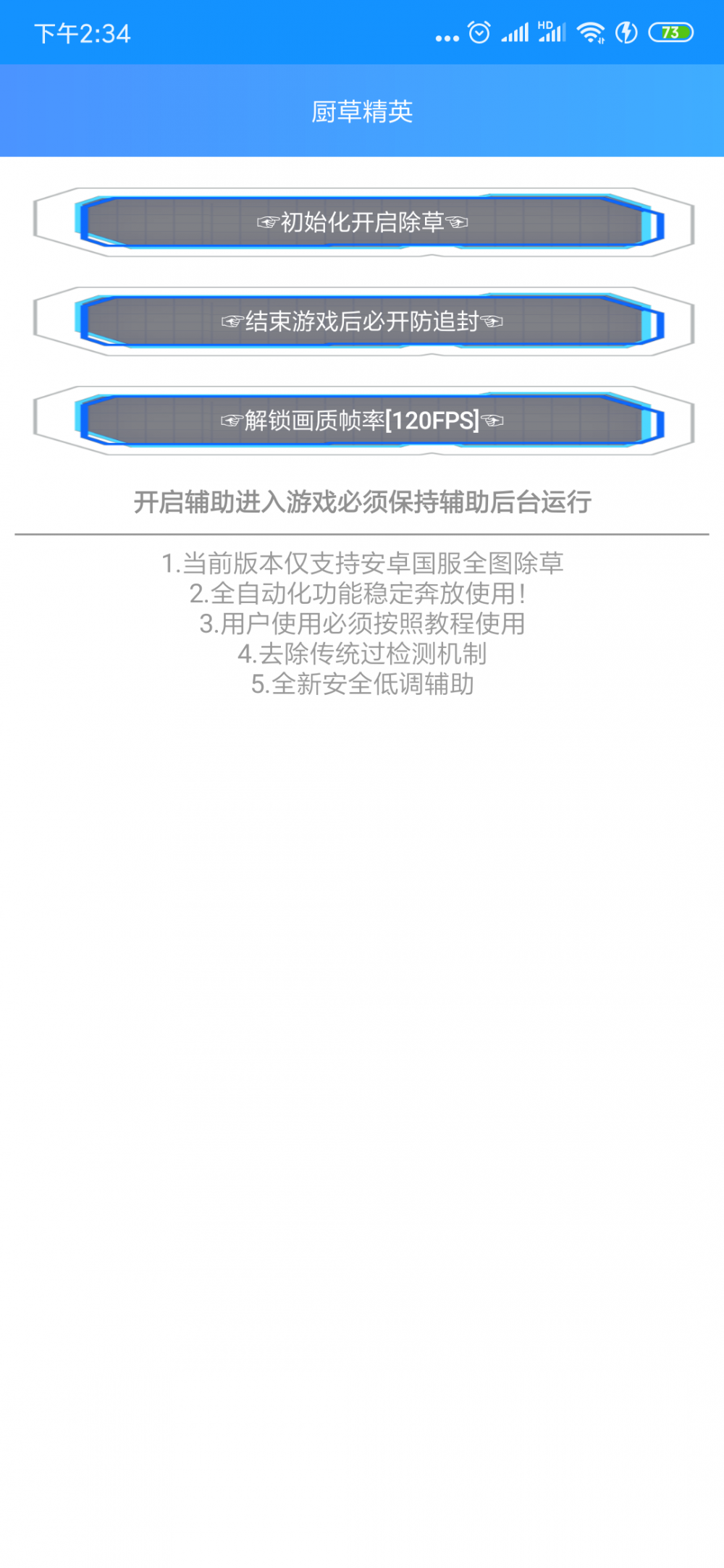
Task: Unlock 120FPS with 解锁画质帧率
Action: (x=363, y=421)
